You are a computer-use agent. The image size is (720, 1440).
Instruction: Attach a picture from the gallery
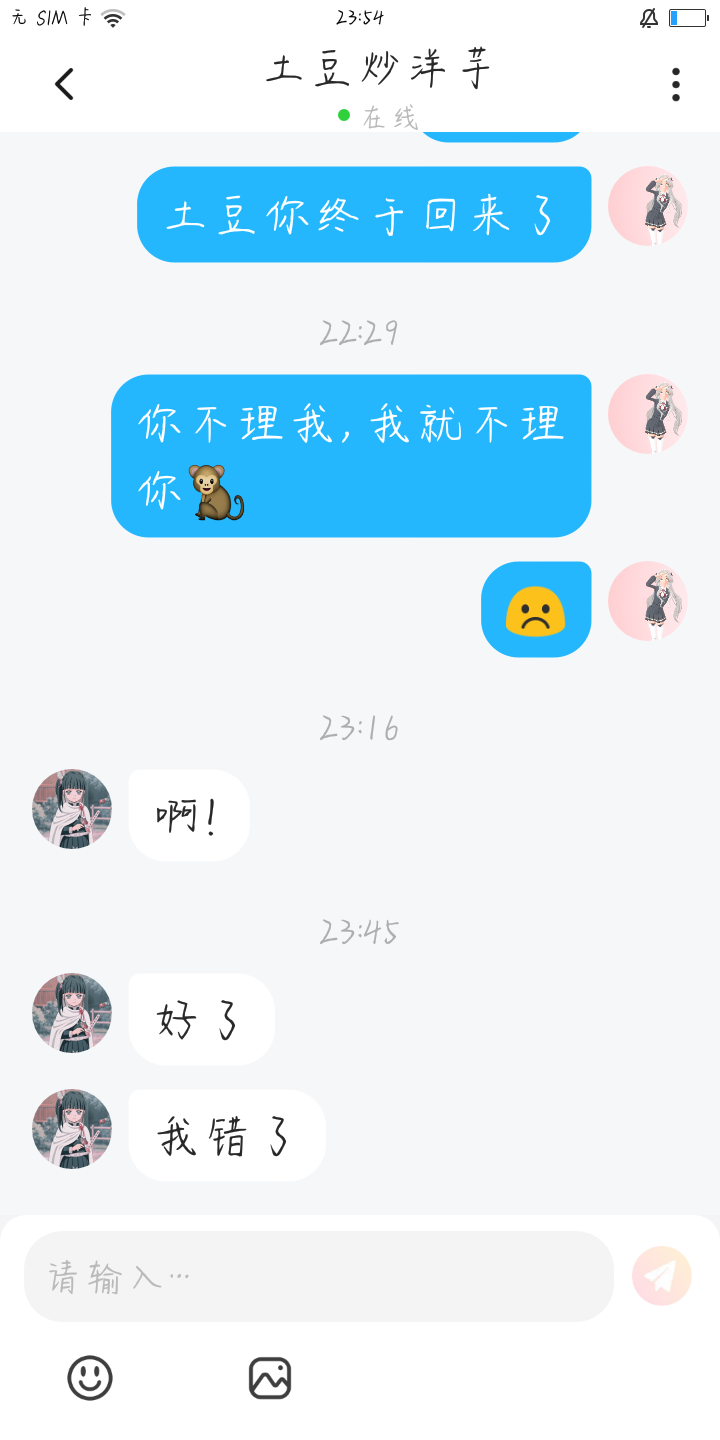(270, 1378)
